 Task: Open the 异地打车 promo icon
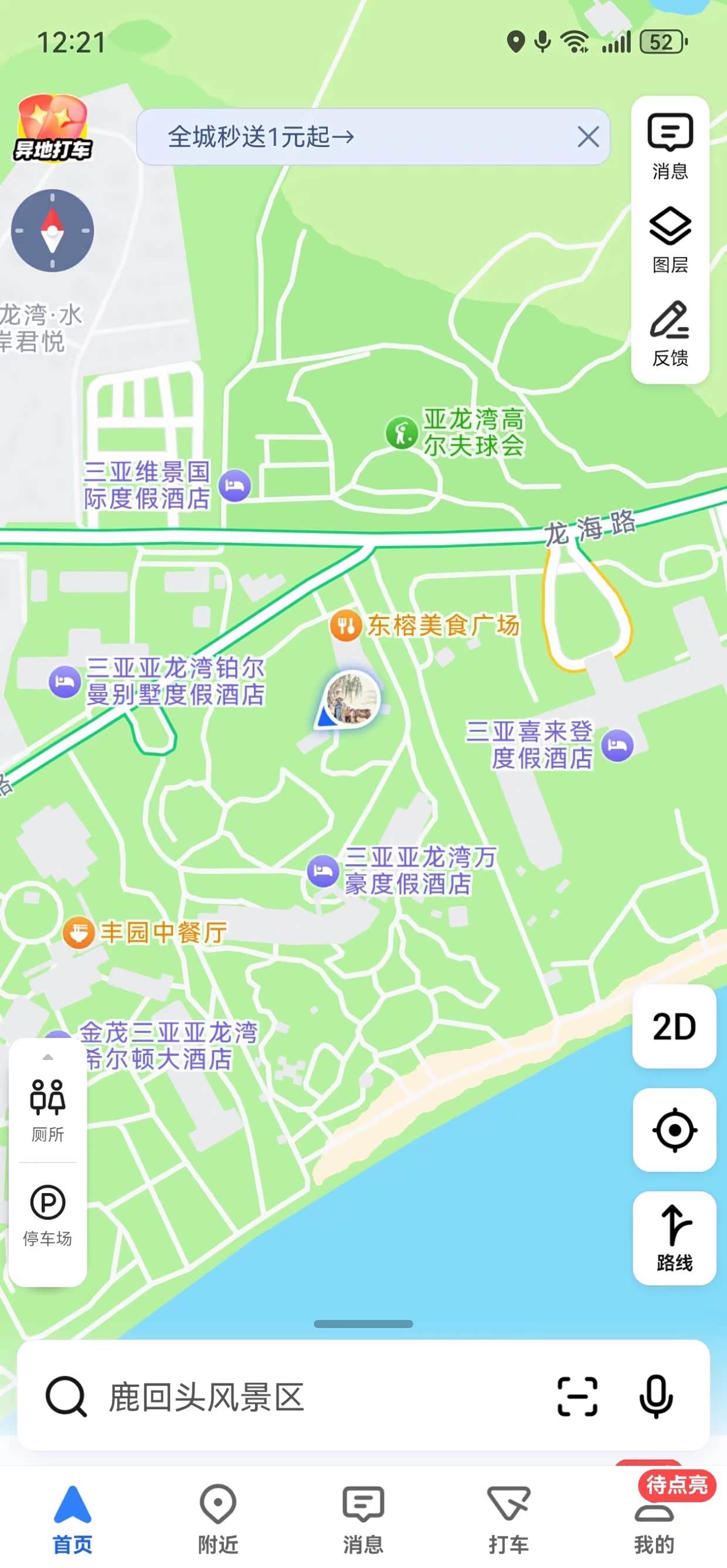point(52,129)
